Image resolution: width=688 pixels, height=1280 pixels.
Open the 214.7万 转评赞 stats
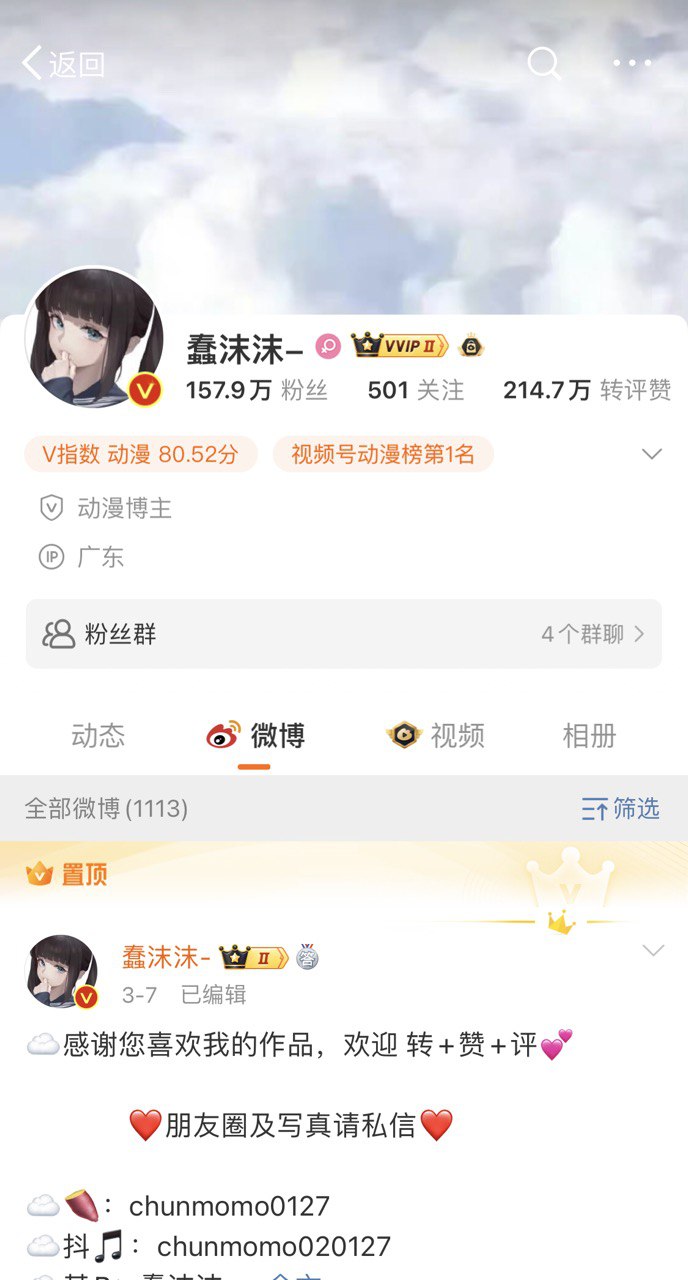click(587, 390)
